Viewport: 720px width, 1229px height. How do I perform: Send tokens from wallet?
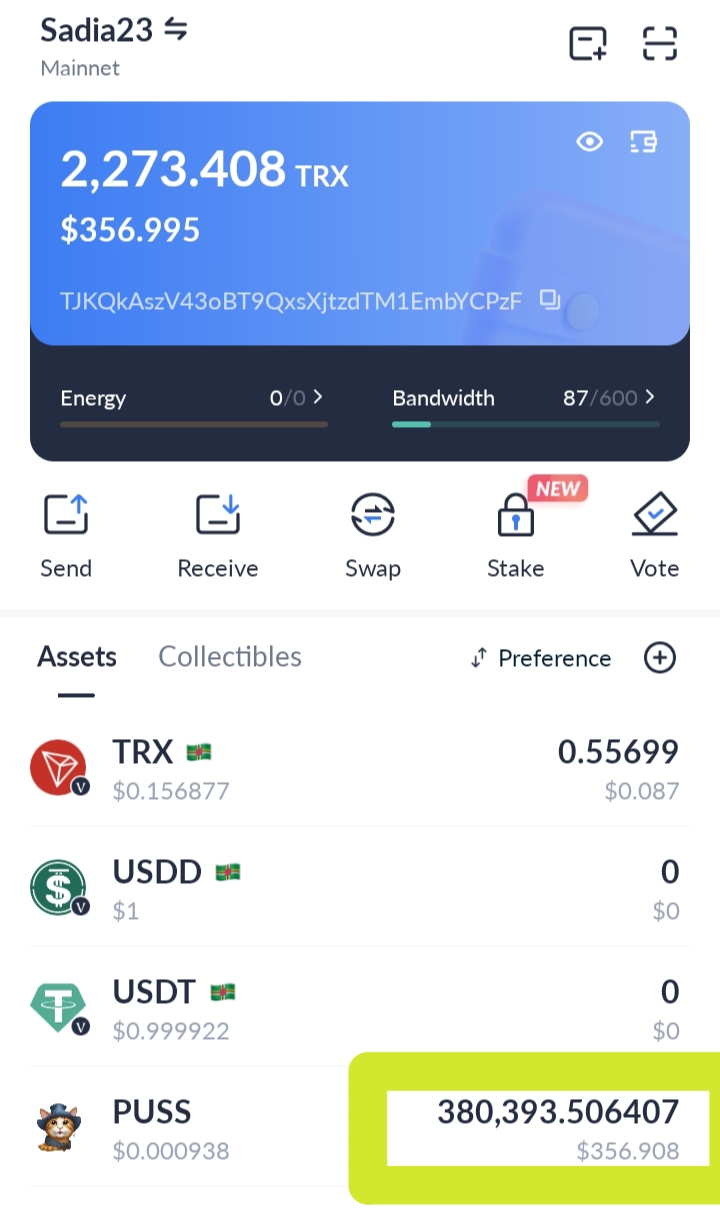[x=66, y=537]
